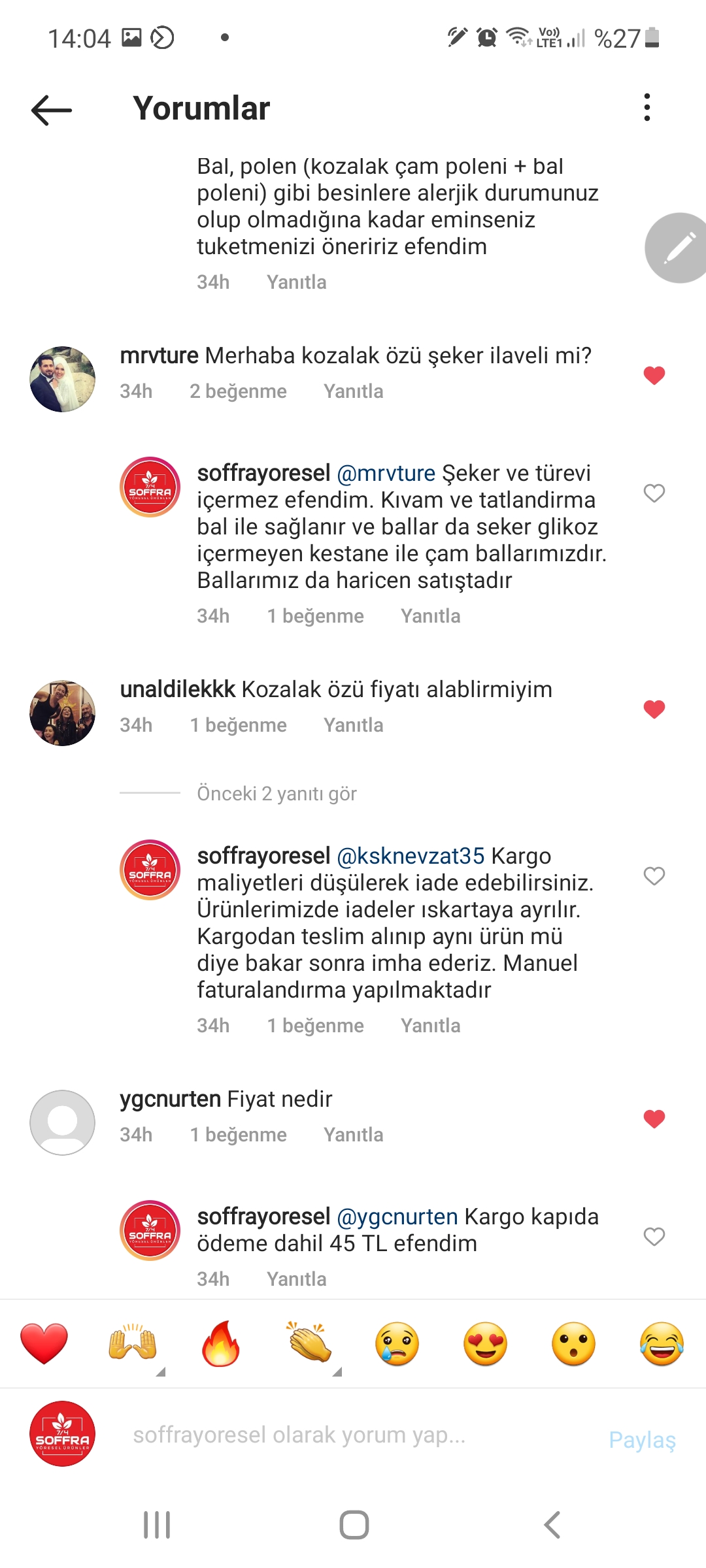Viewport: 706px width, 1568px height.
Task: Reply to mrvture's comment
Action: tap(354, 391)
